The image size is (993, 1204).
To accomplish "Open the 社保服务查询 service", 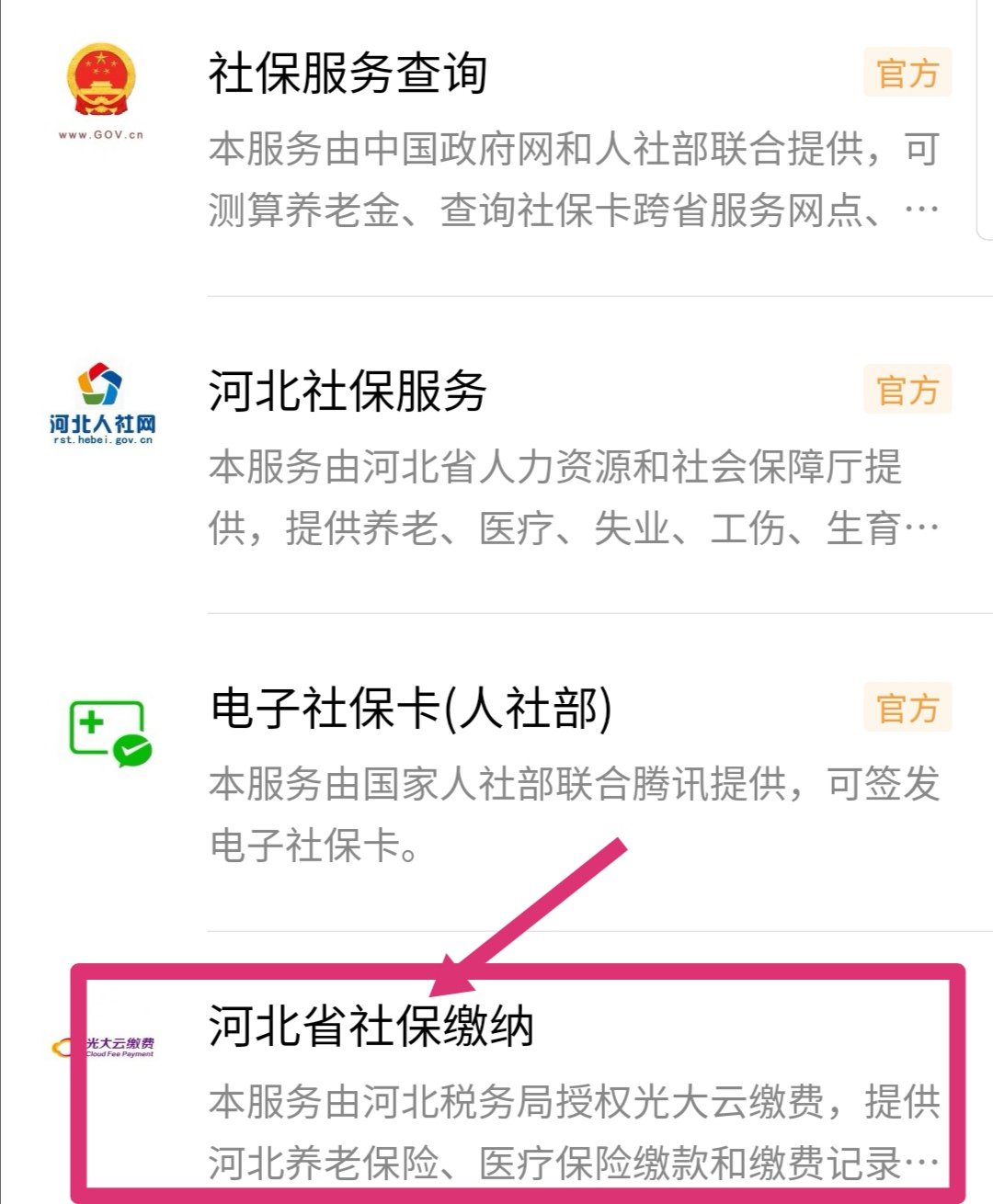I will point(348,74).
